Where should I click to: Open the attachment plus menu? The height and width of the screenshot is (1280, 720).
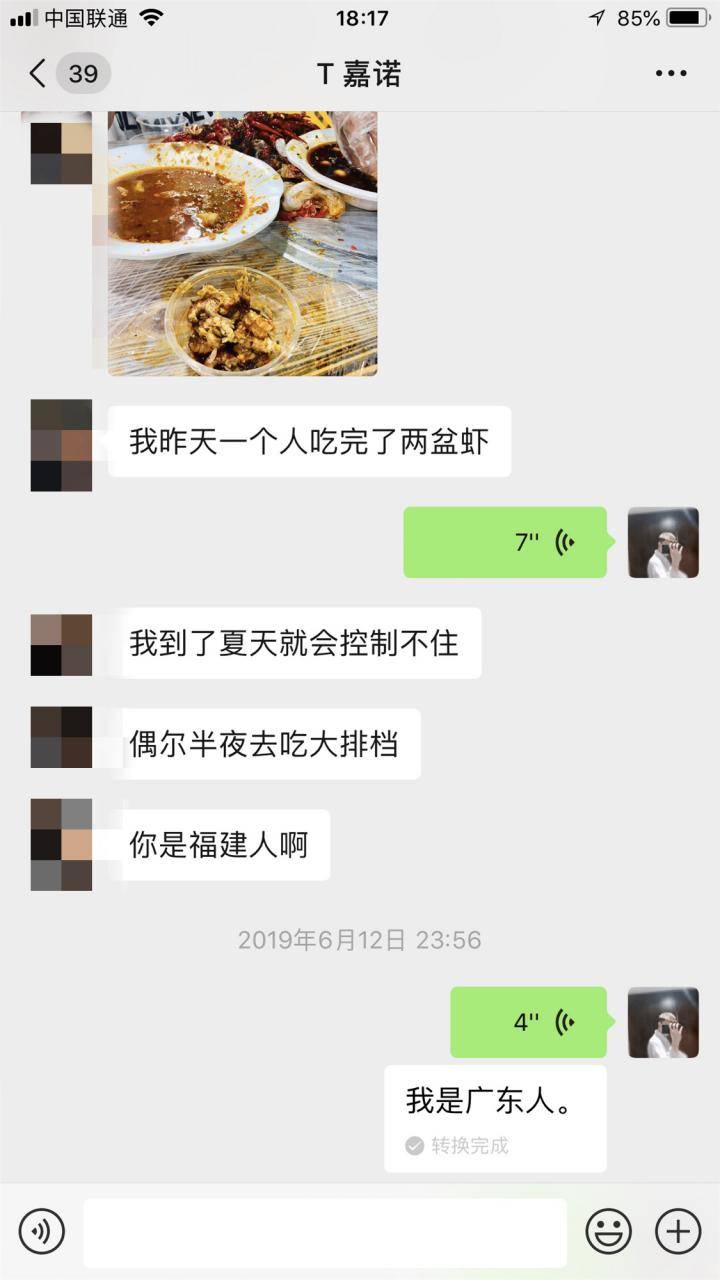click(678, 1231)
